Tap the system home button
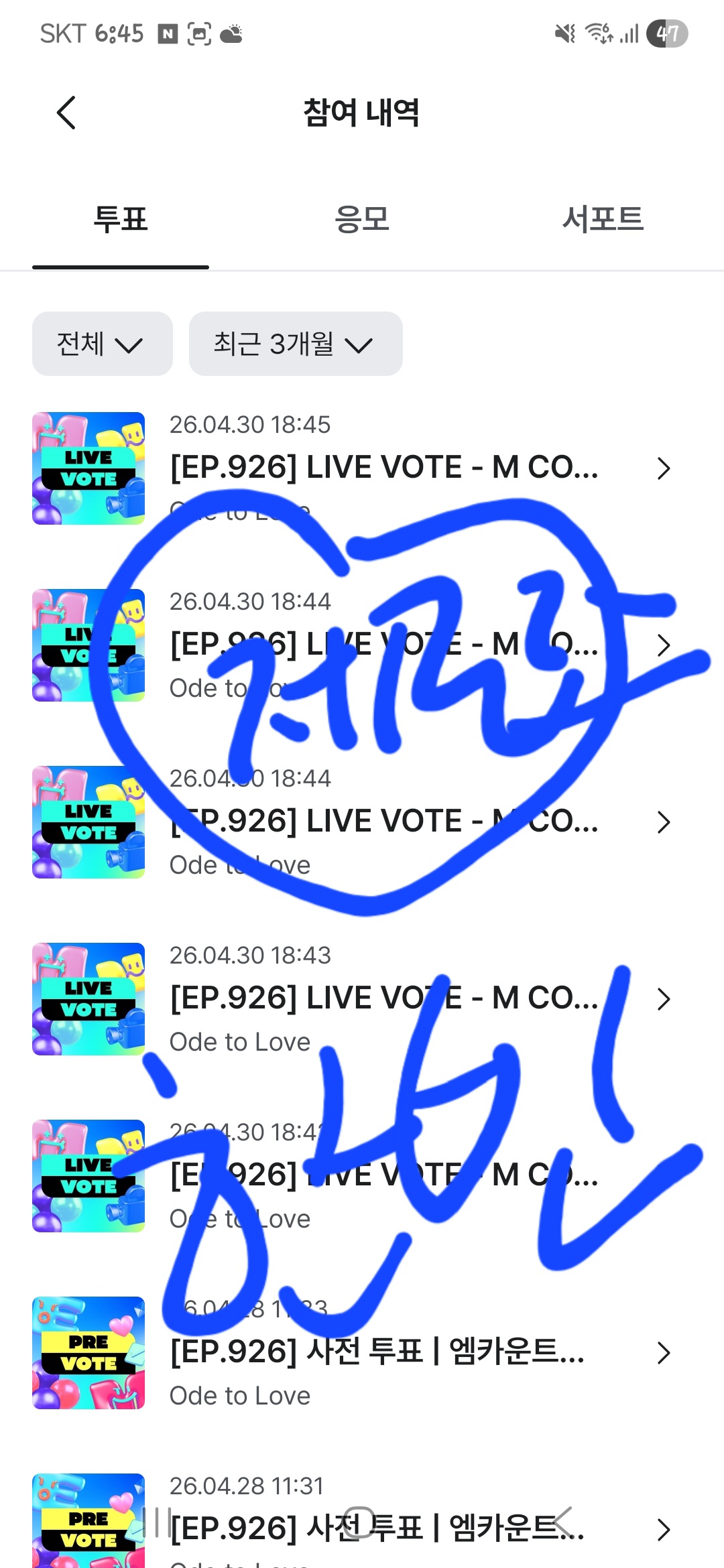The width and height of the screenshot is (724, 1568). (362, 1522)
